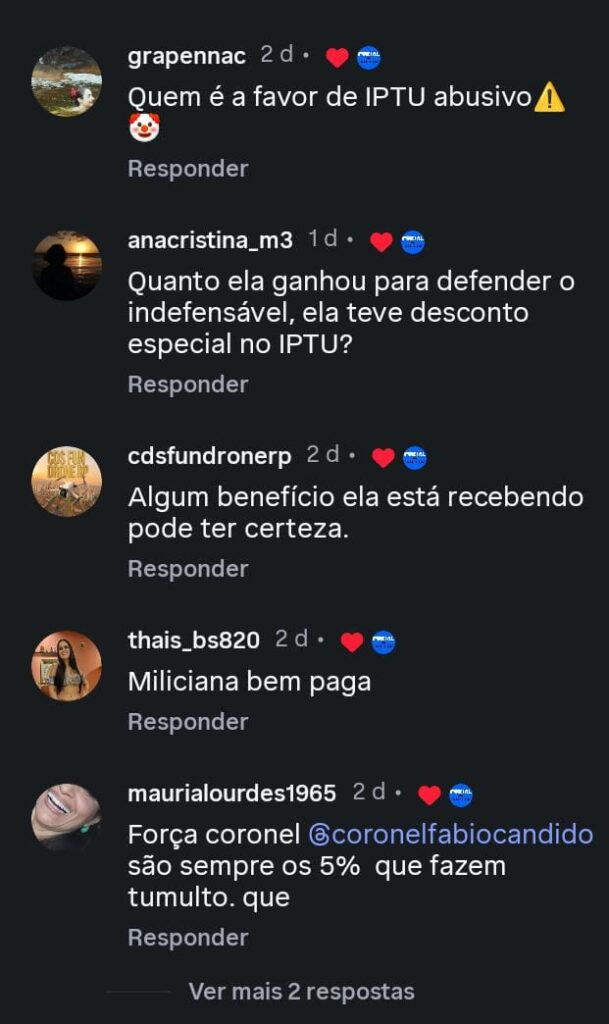
Task: Reply to cdsfundronerp's comment
Action: [187, 569]
